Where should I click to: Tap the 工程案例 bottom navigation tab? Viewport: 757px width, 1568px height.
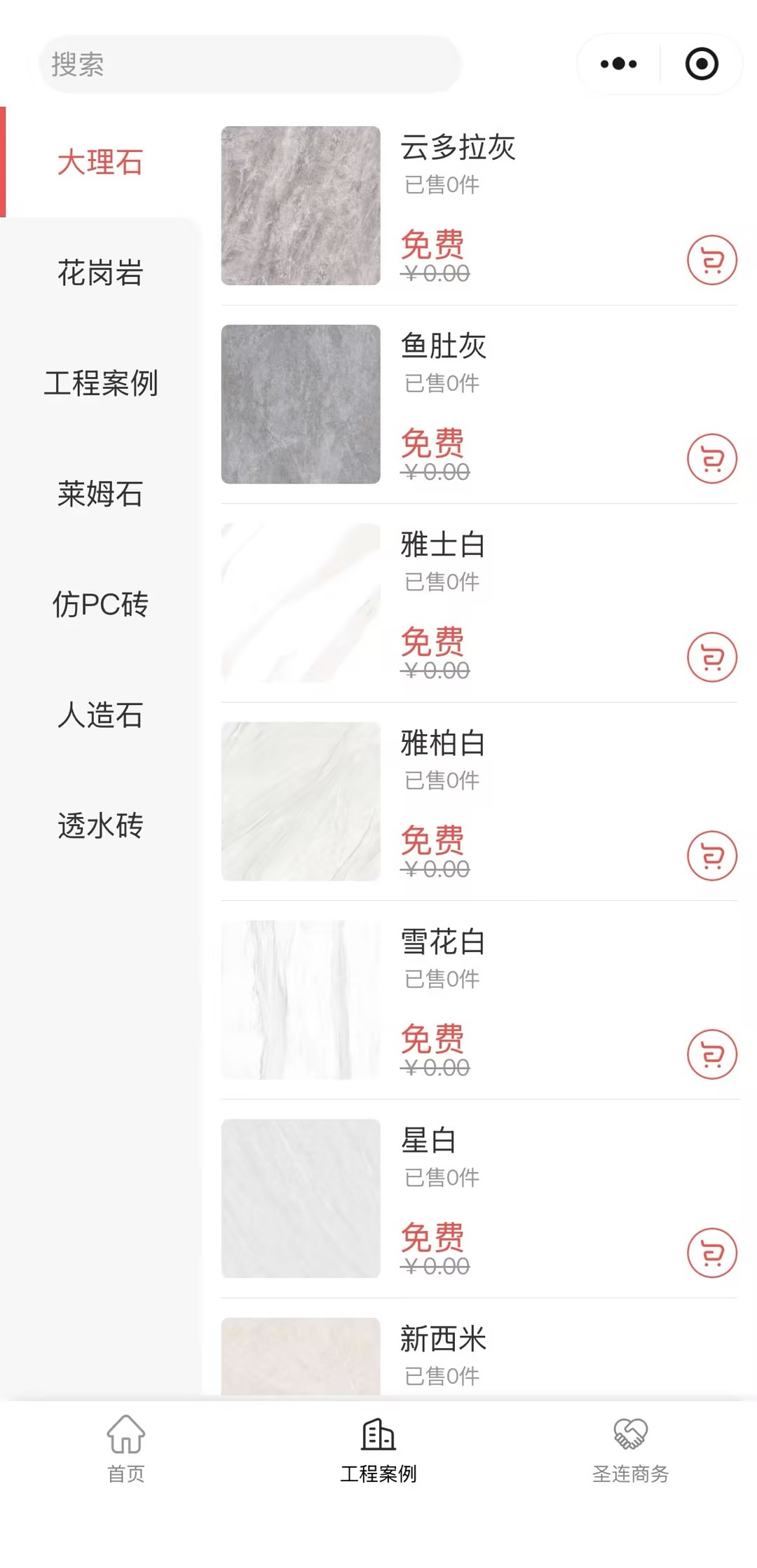[378, 1447]
